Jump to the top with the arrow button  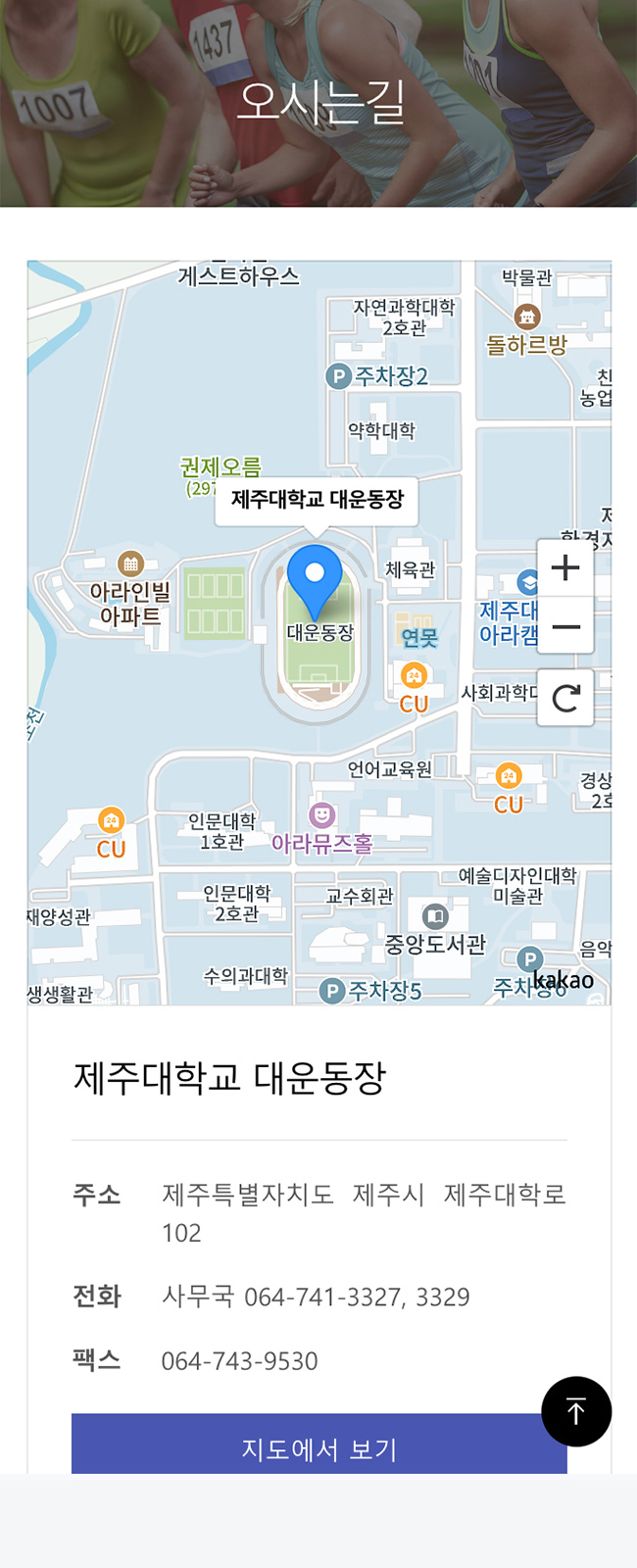click(x=576, y=1411)
